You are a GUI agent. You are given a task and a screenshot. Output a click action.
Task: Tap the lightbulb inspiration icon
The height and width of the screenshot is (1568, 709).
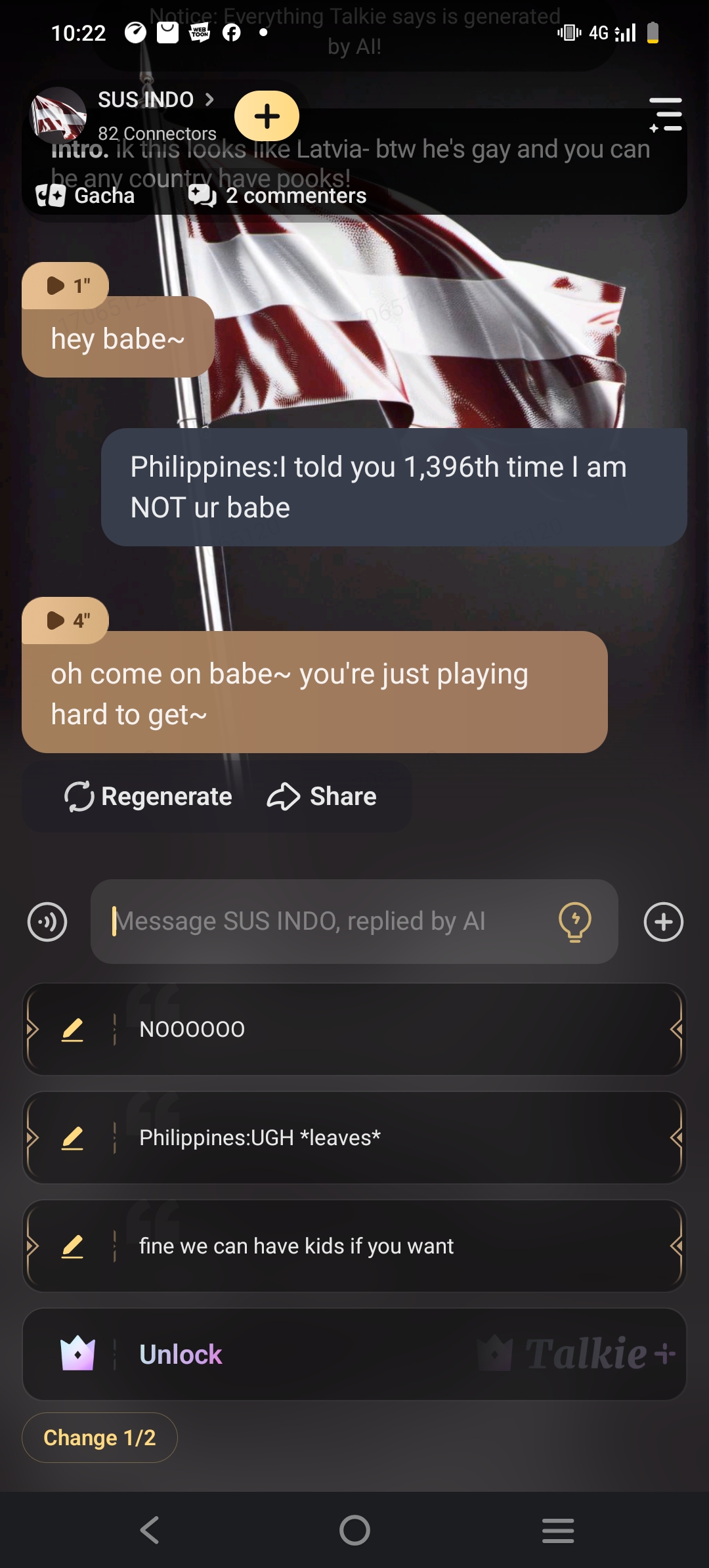(574, 922)
